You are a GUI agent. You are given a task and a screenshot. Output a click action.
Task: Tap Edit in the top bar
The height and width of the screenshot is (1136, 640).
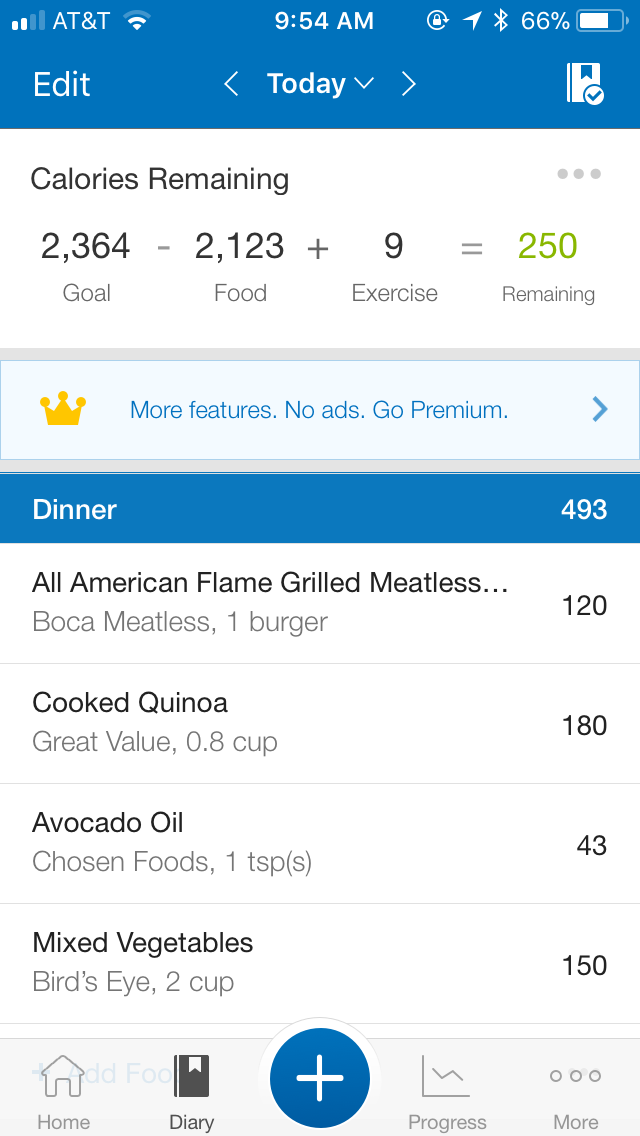[x=62, y=84]
